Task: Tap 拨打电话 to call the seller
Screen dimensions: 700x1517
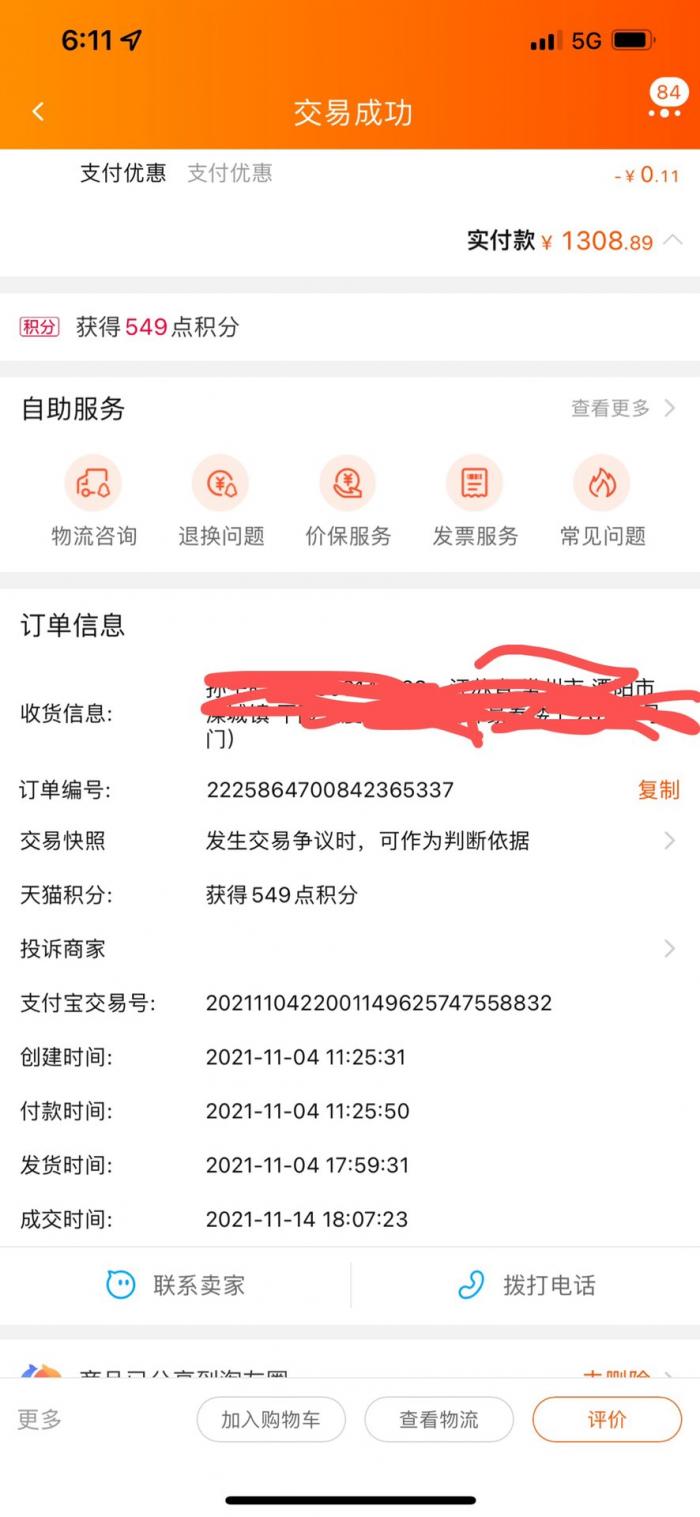Action: (x=526, y=1285)
